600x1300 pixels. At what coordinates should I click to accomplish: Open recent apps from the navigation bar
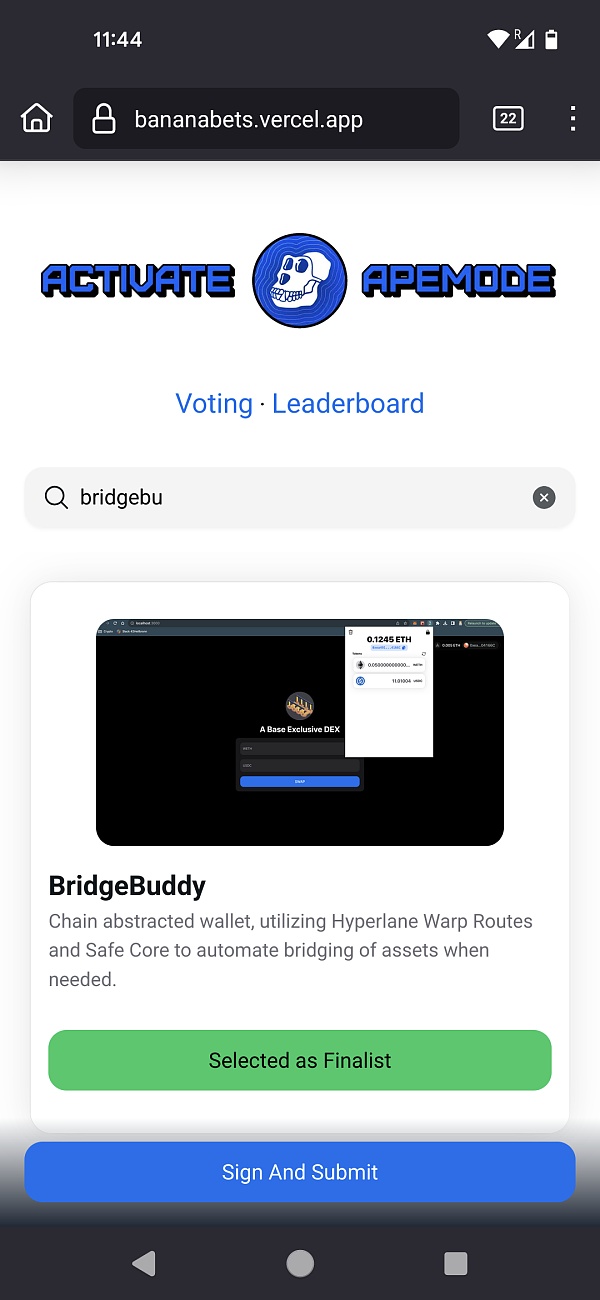click(x=456, y=1263)
